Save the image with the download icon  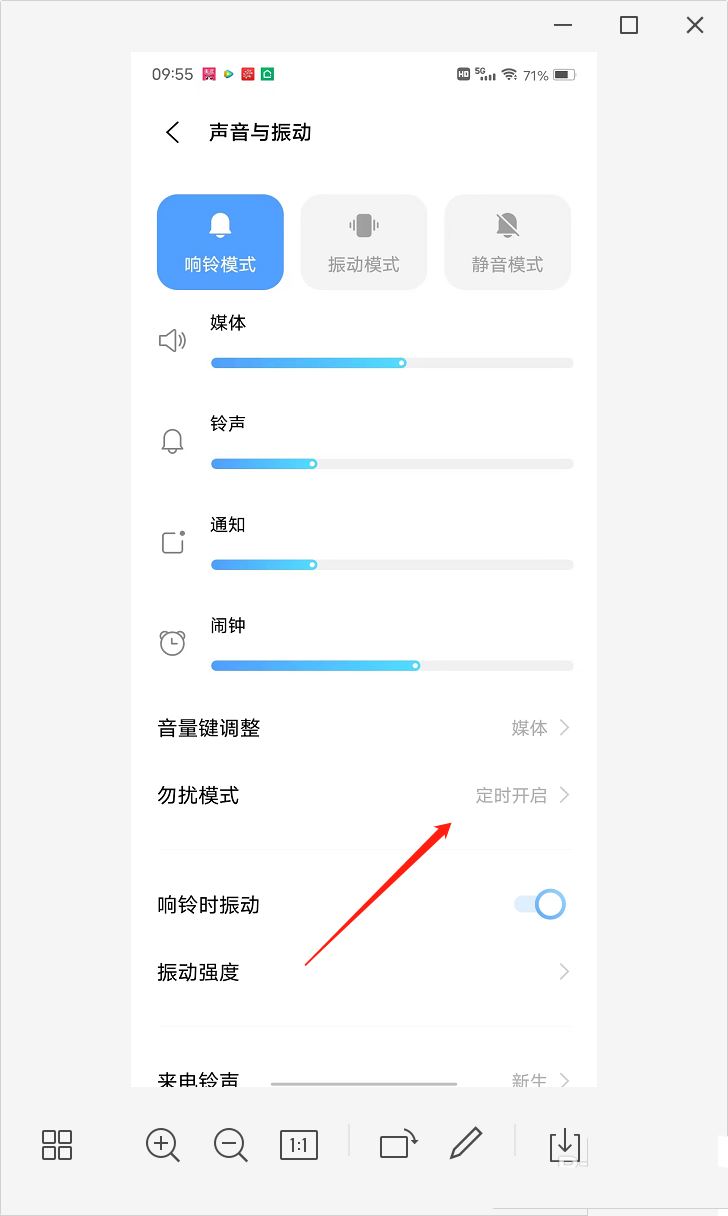[x=565, y=1145]
